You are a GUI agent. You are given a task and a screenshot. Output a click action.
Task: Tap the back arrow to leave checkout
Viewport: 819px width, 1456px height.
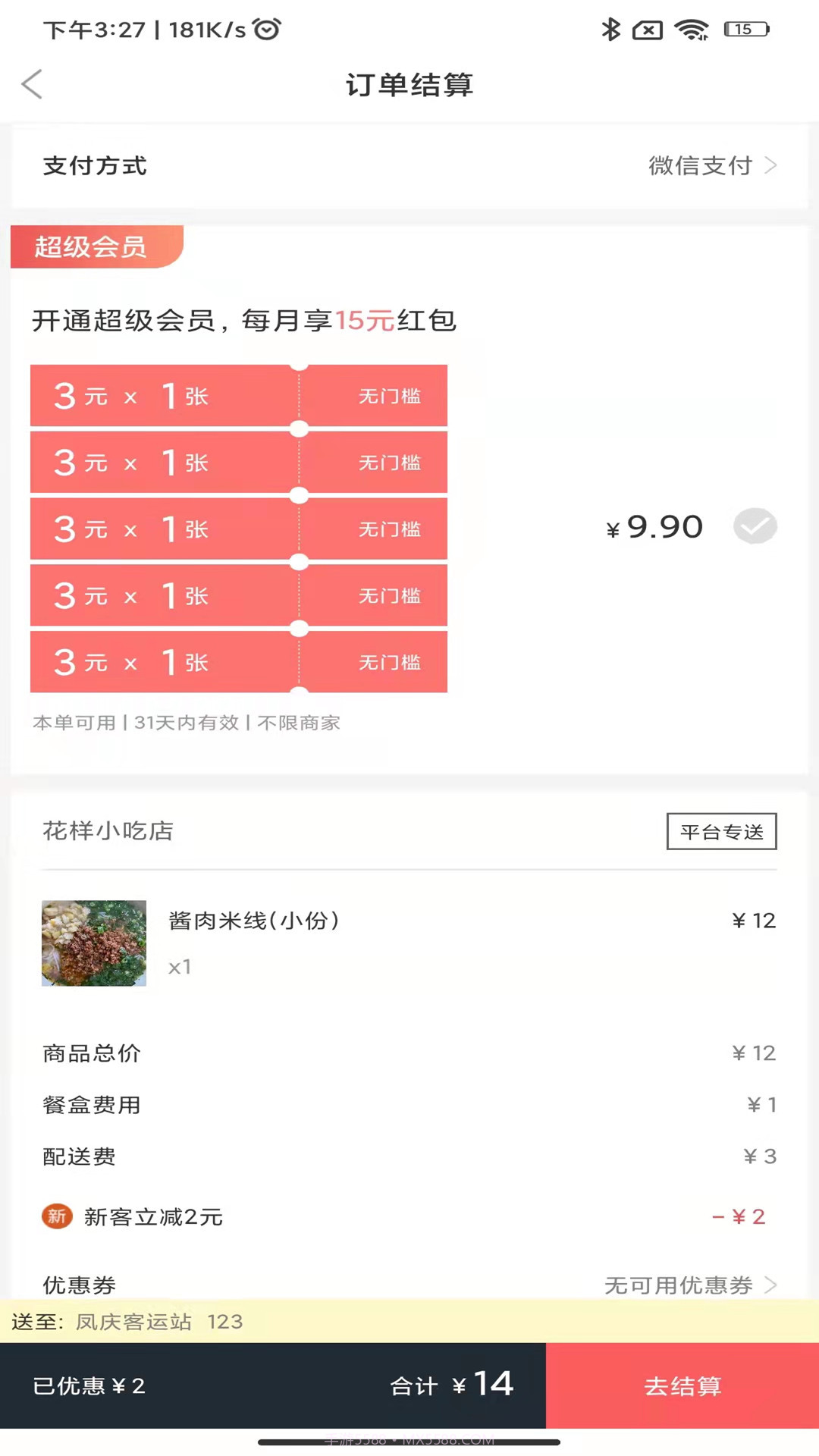click(32, 85)
